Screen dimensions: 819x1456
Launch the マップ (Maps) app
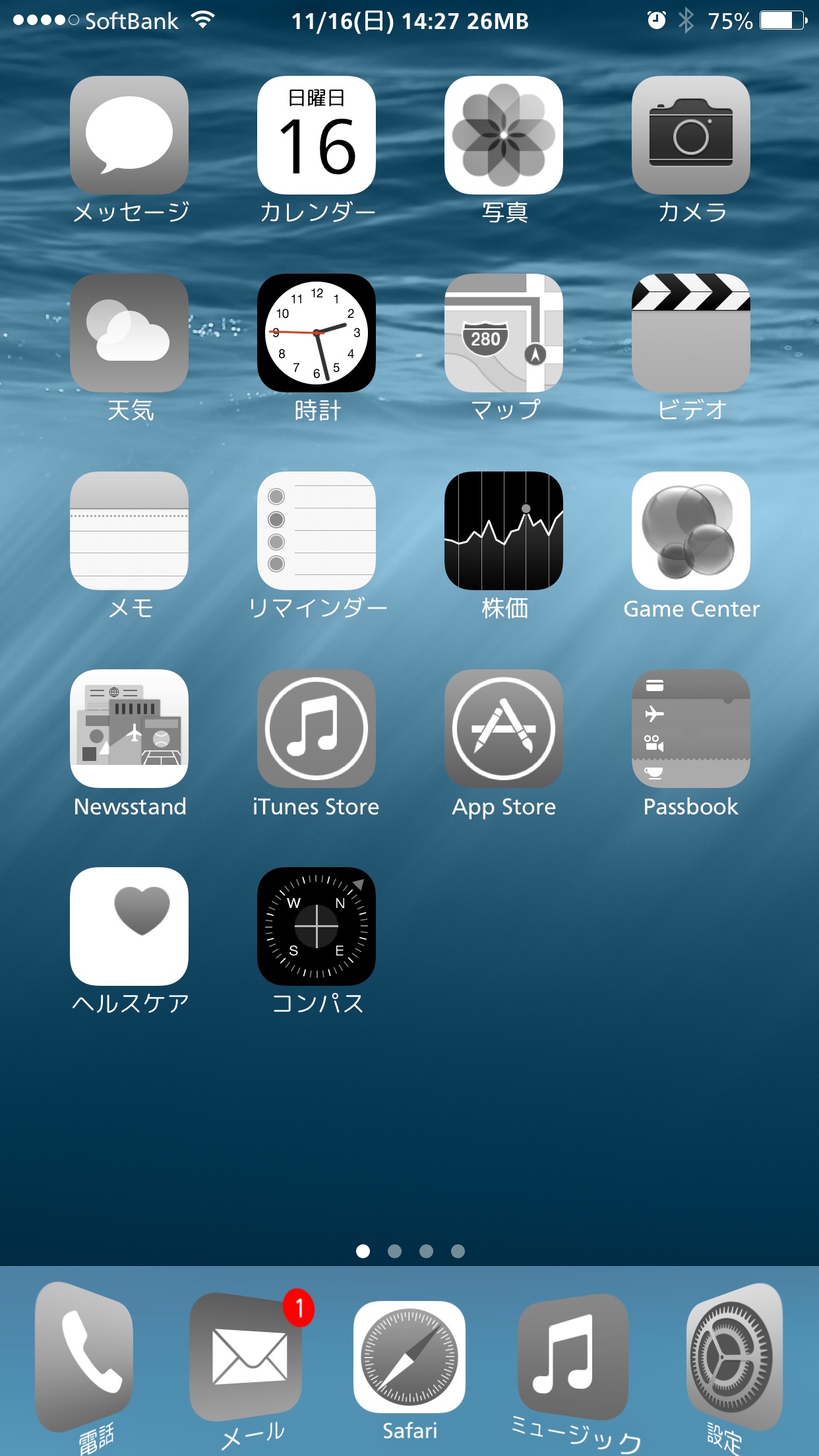click(x=504, y=333)
